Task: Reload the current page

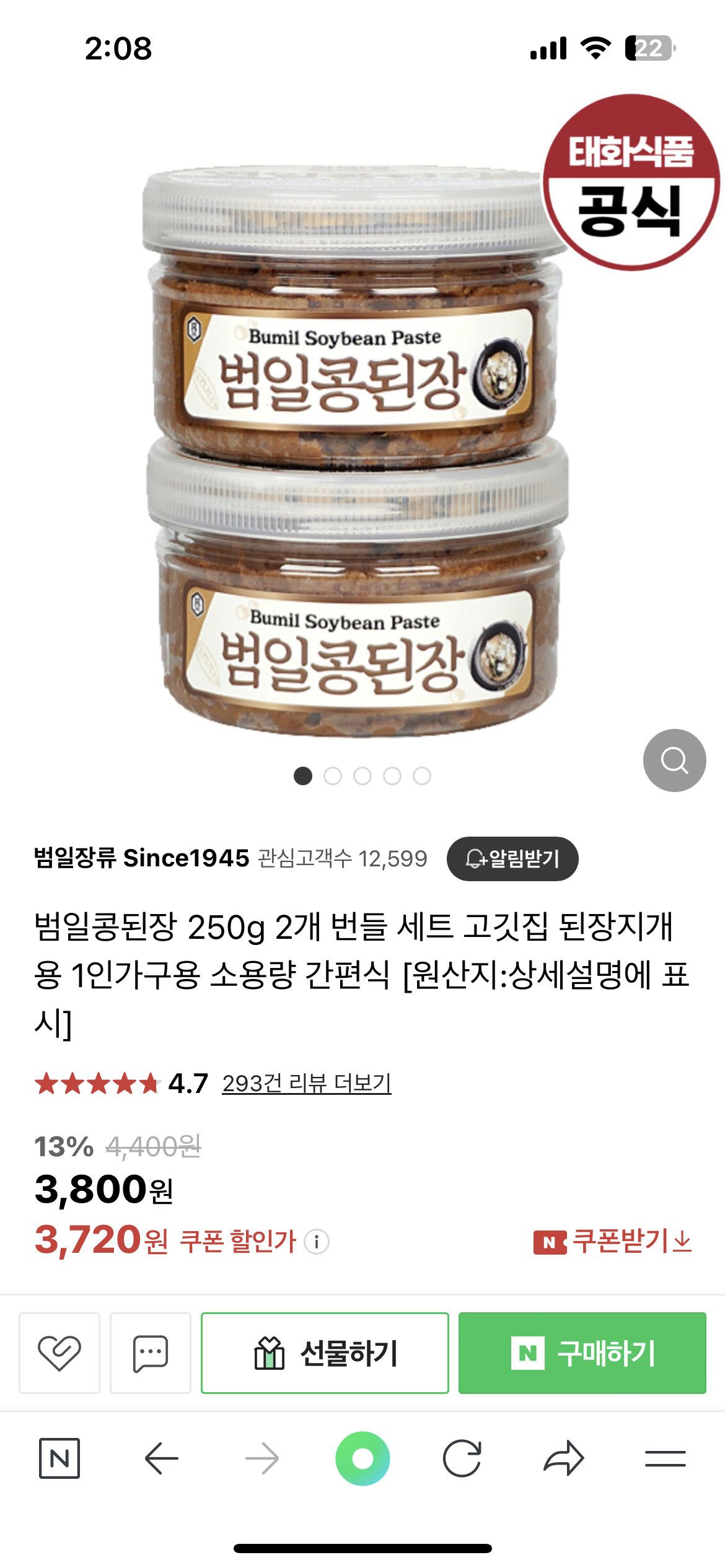Action: [x=462, y=1458]
